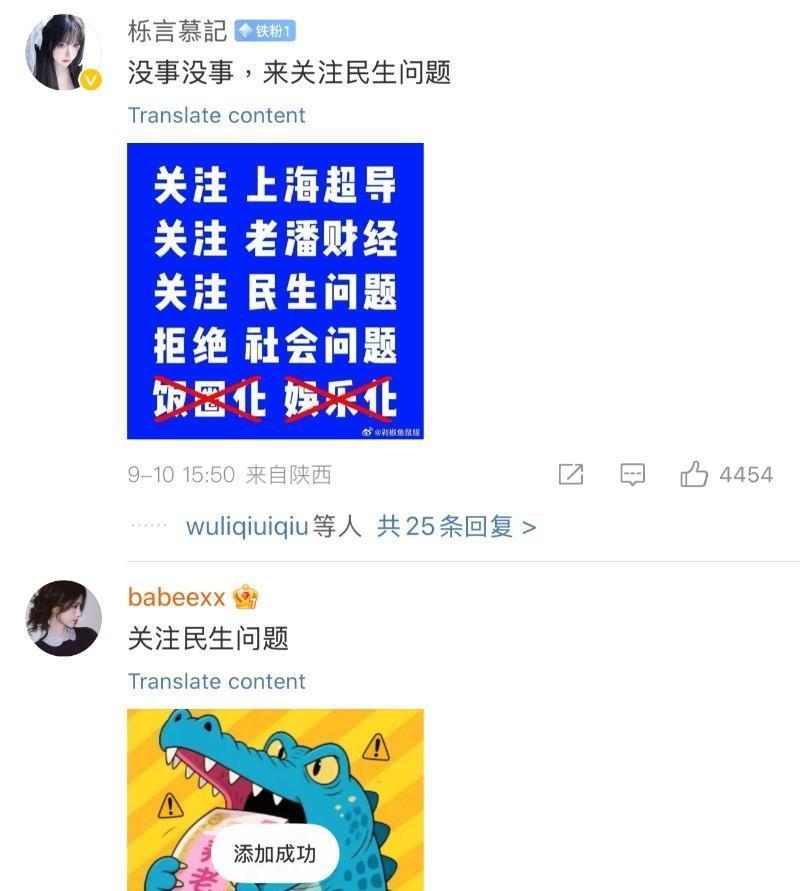Expand the 共25条回复 replies

[456, 526]
